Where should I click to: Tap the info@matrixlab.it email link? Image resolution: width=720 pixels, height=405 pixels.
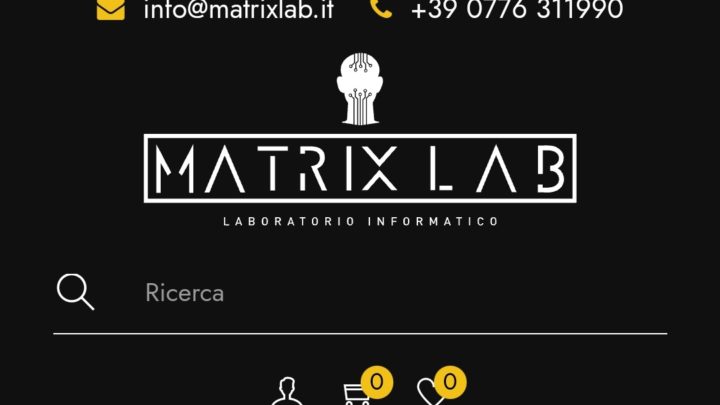tap(238, 10)
